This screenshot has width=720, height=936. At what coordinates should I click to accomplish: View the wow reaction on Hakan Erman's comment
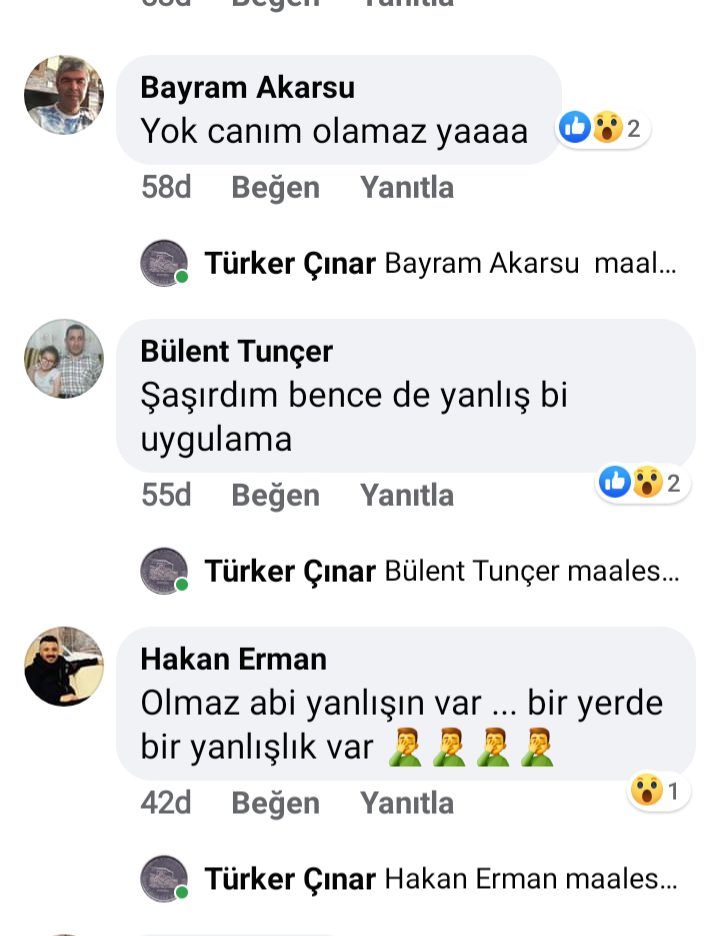click(x=658, y=792)
